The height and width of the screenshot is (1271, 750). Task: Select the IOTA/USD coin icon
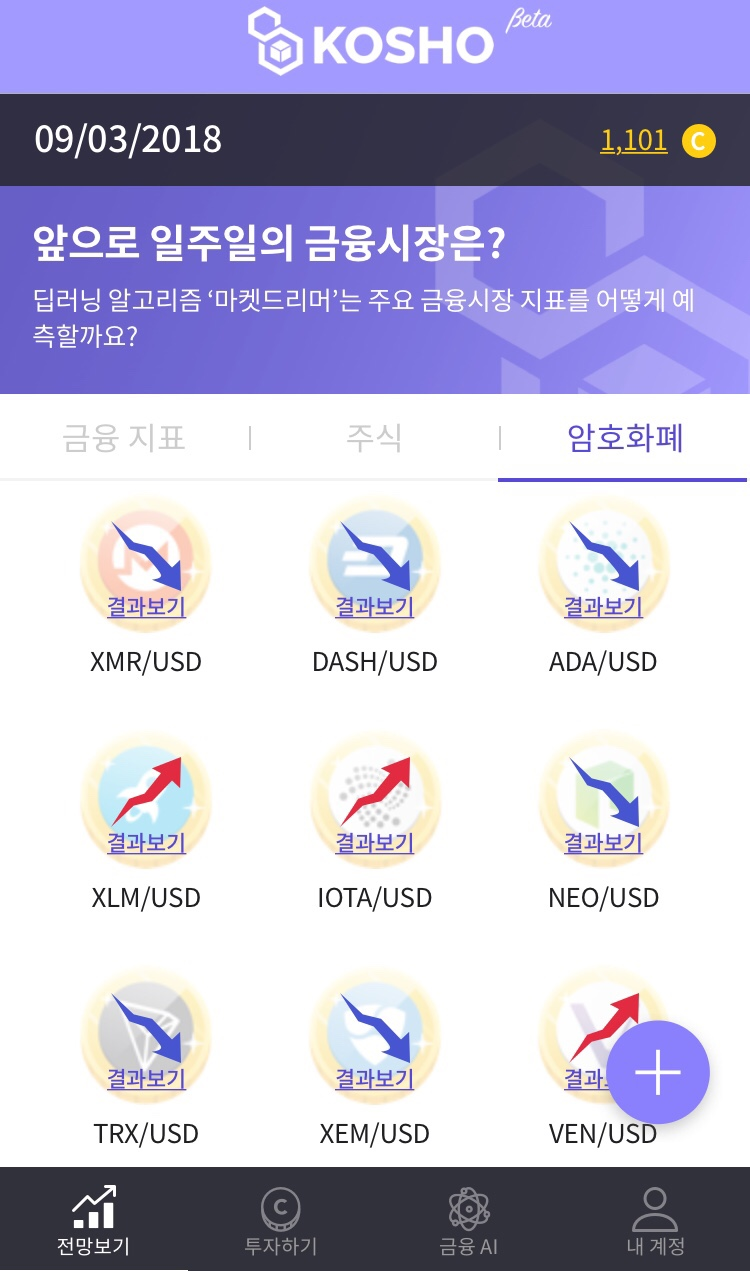(x=375, y=796)
